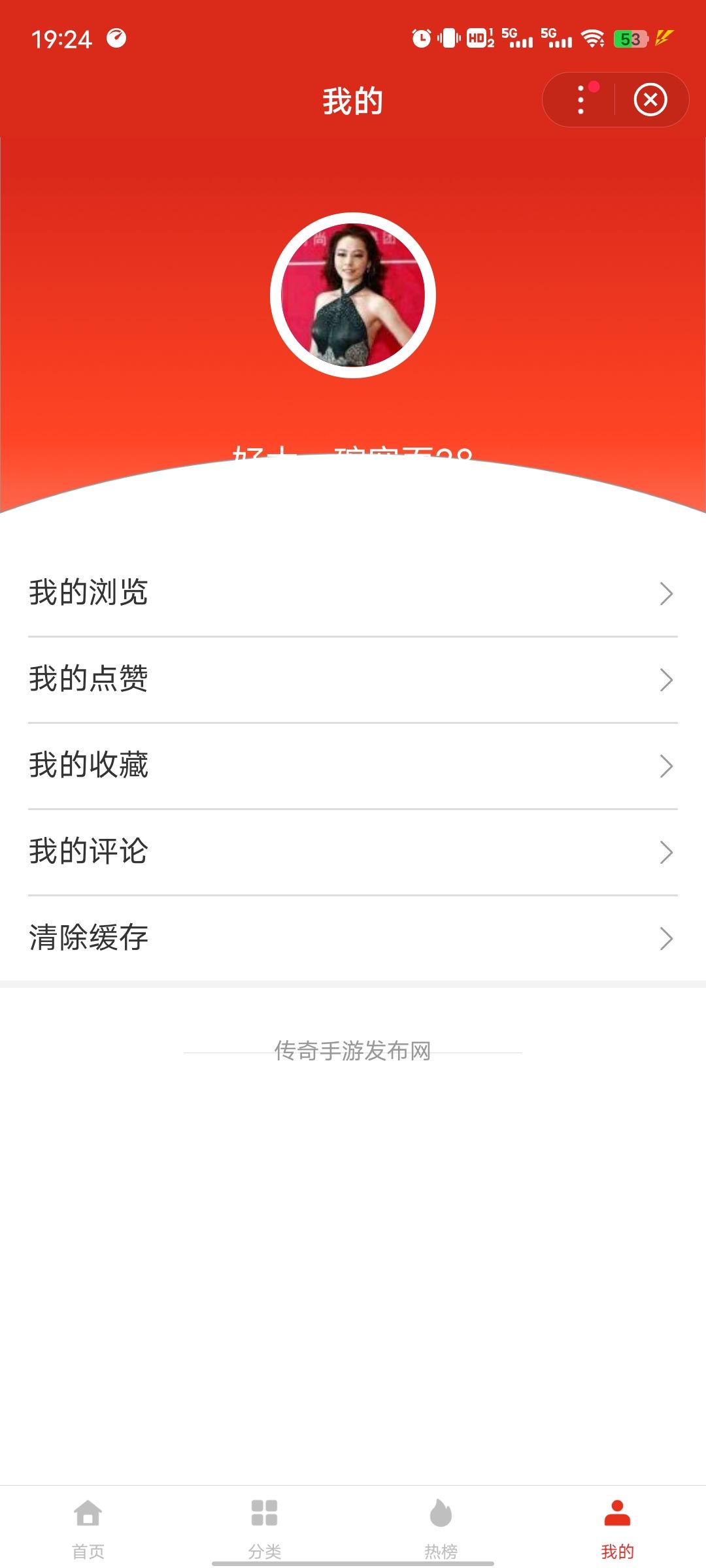Open 我的点赞 likes list
Image resolution: width=706 pixels, height=1568 pixels.
(x=353, y=679)
